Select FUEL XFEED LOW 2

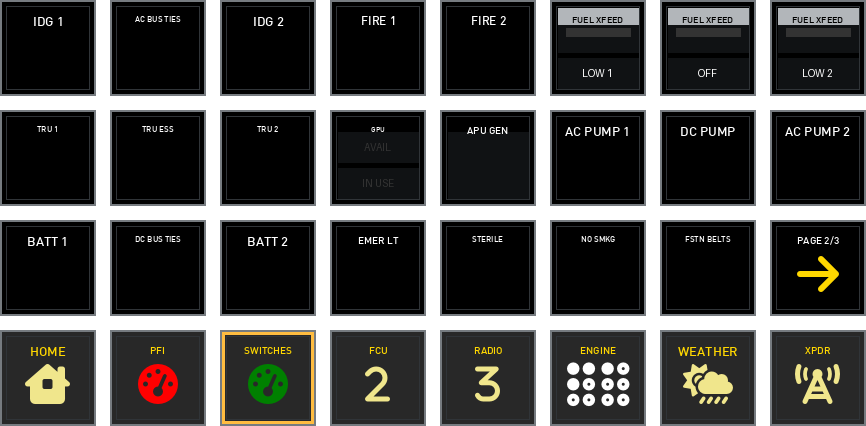[818, 48]
